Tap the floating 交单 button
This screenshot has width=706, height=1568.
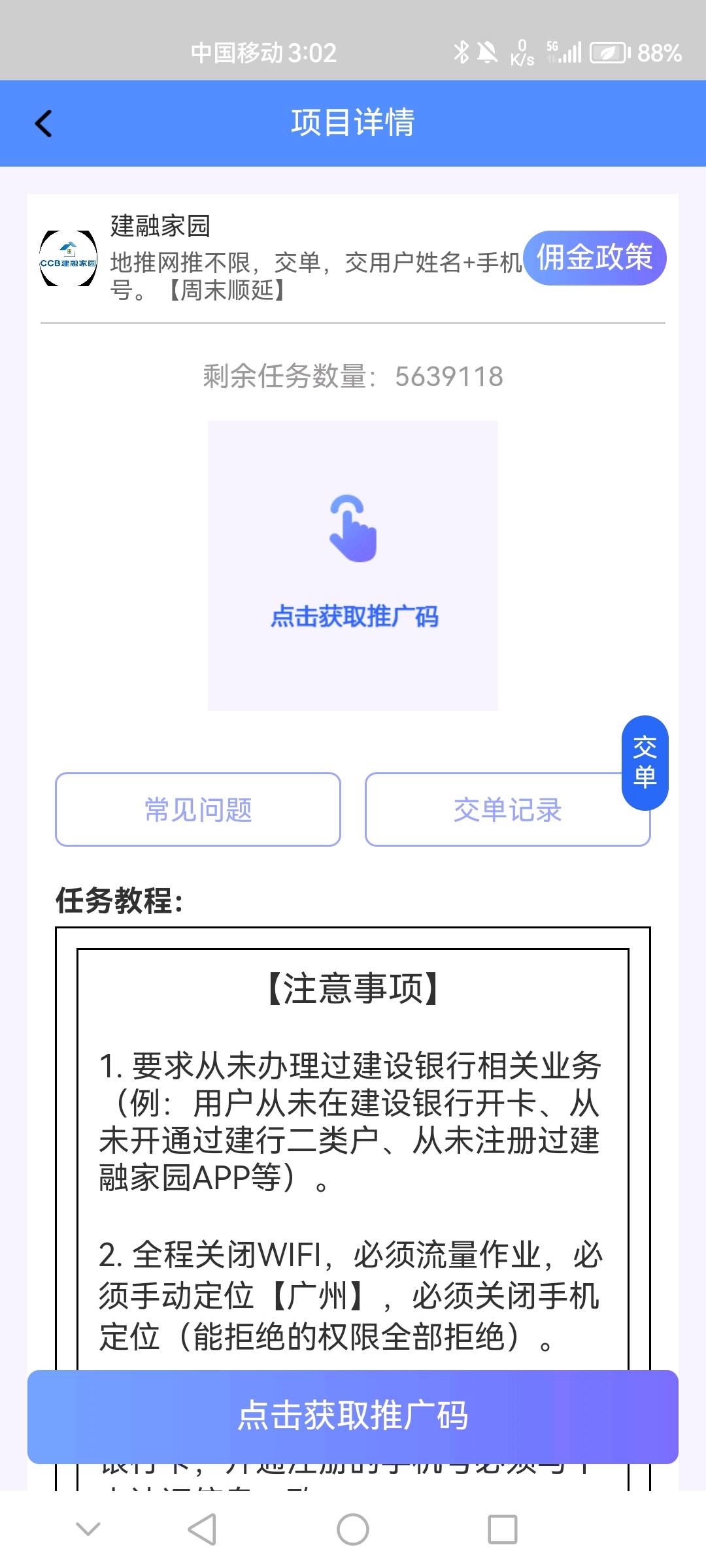point(645,762)
